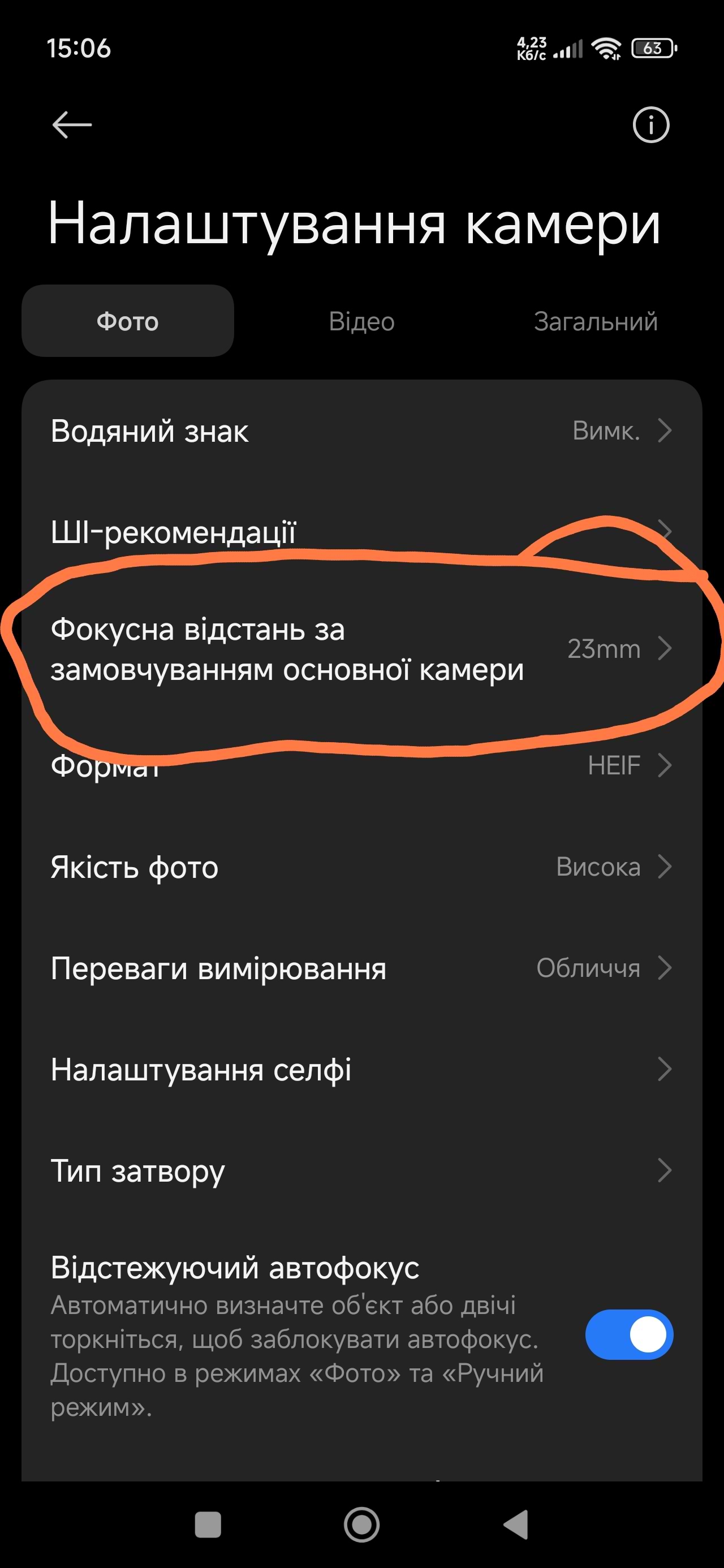Open ШІ-рекомендації settings

361,532
